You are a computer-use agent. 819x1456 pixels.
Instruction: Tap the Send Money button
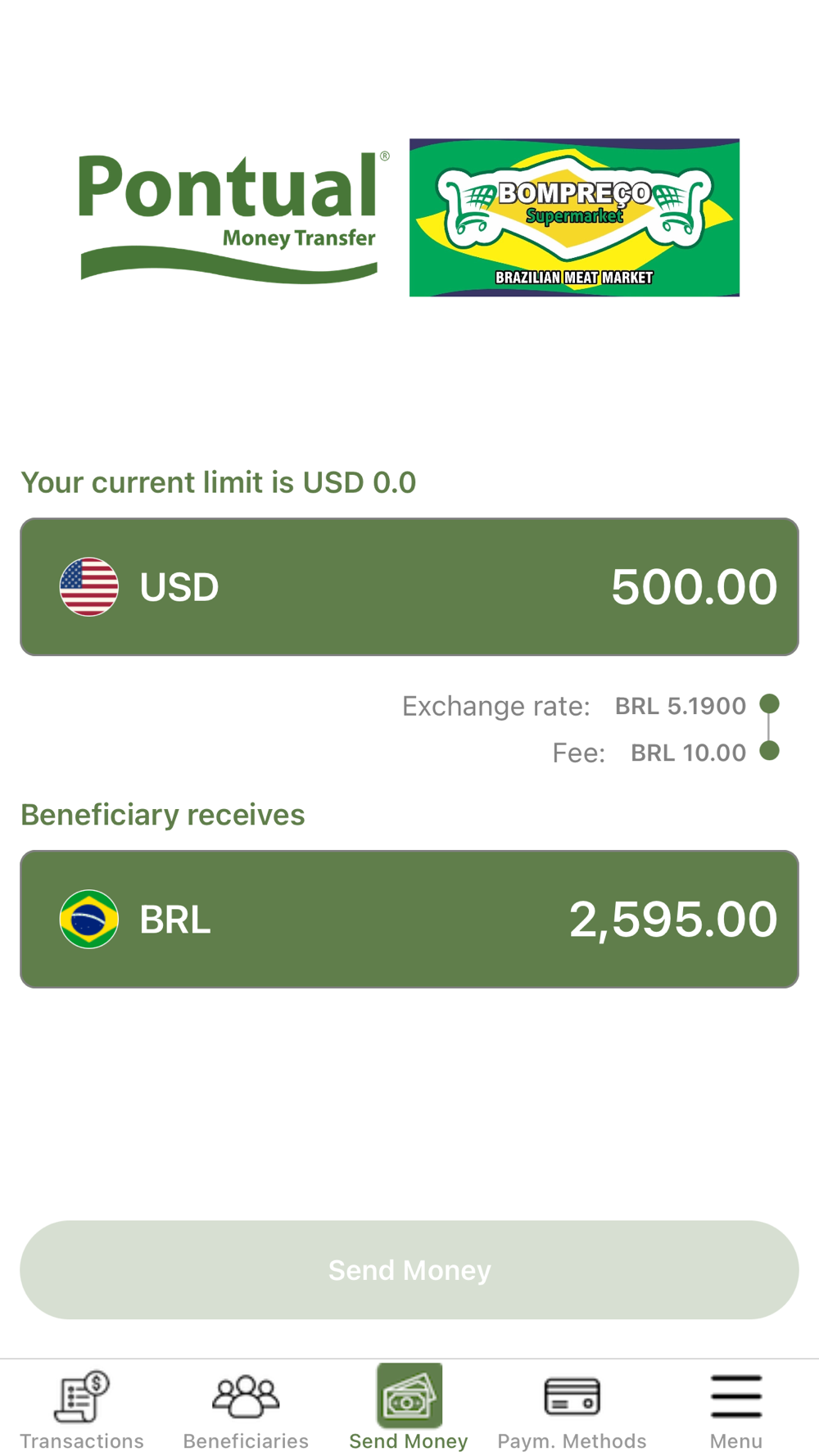[409, 1269]
